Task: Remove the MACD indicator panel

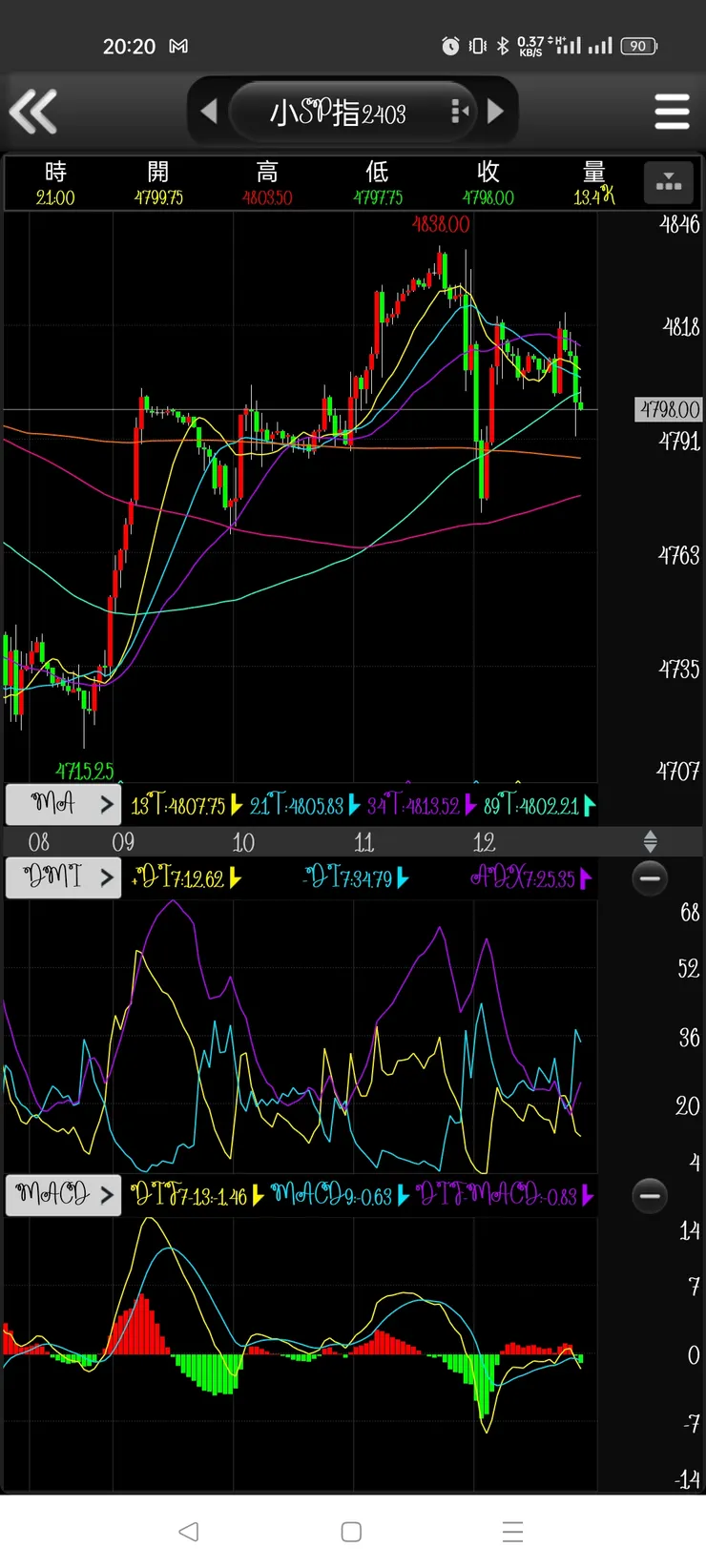Action: [x=650, y=1194]
